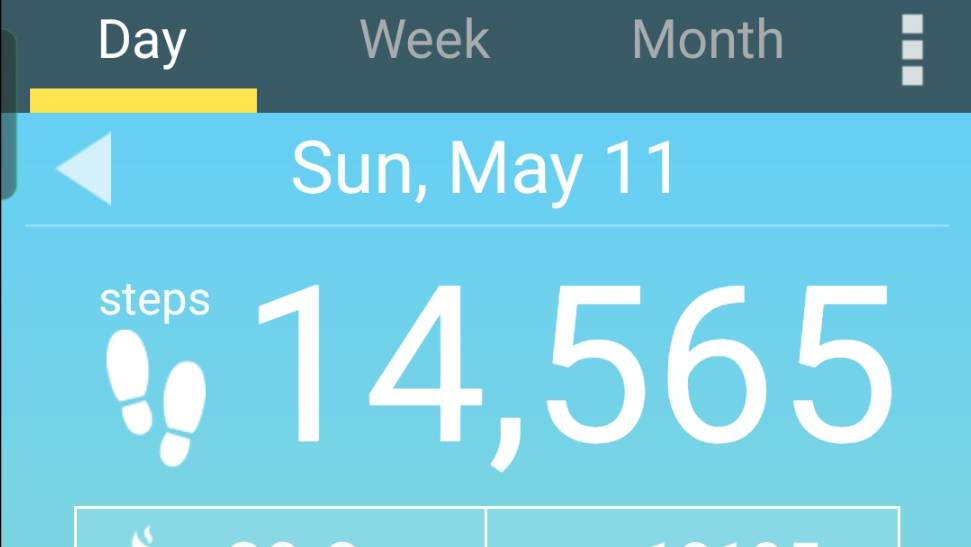
Task: Switch to the Month tab
Action: (x=707, y=42)
